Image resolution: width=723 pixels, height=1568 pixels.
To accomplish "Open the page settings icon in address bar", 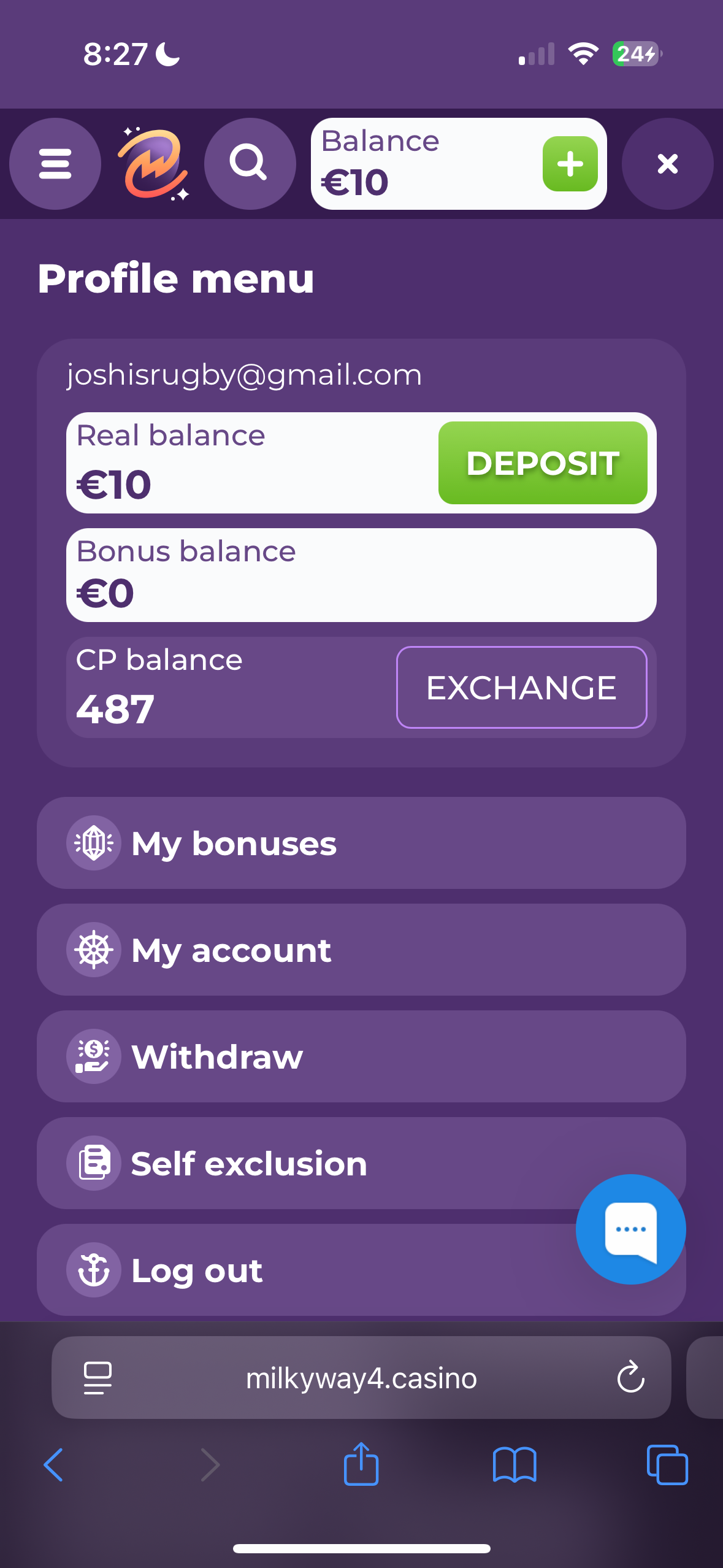I will (98, 1378).
